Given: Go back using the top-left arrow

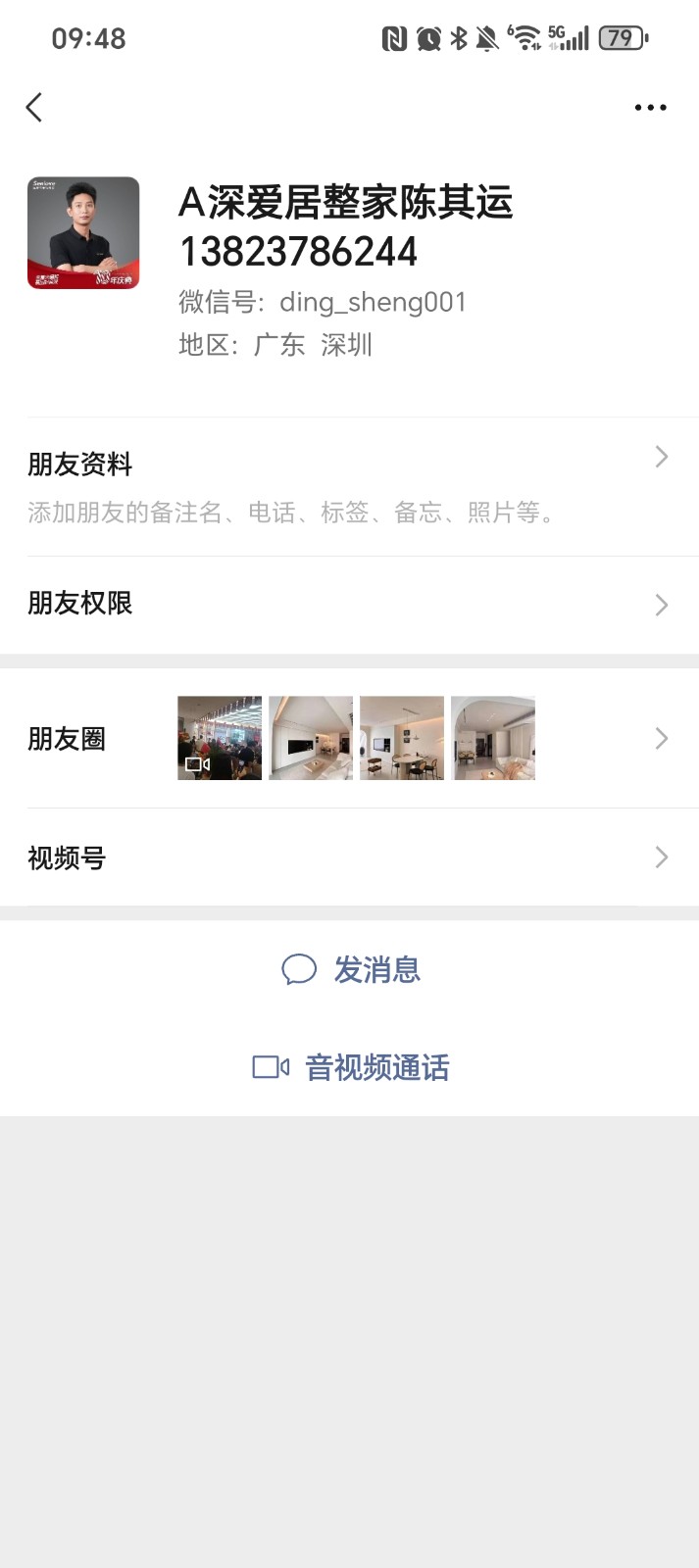Looking at the screenshot, I should (34, 107).
